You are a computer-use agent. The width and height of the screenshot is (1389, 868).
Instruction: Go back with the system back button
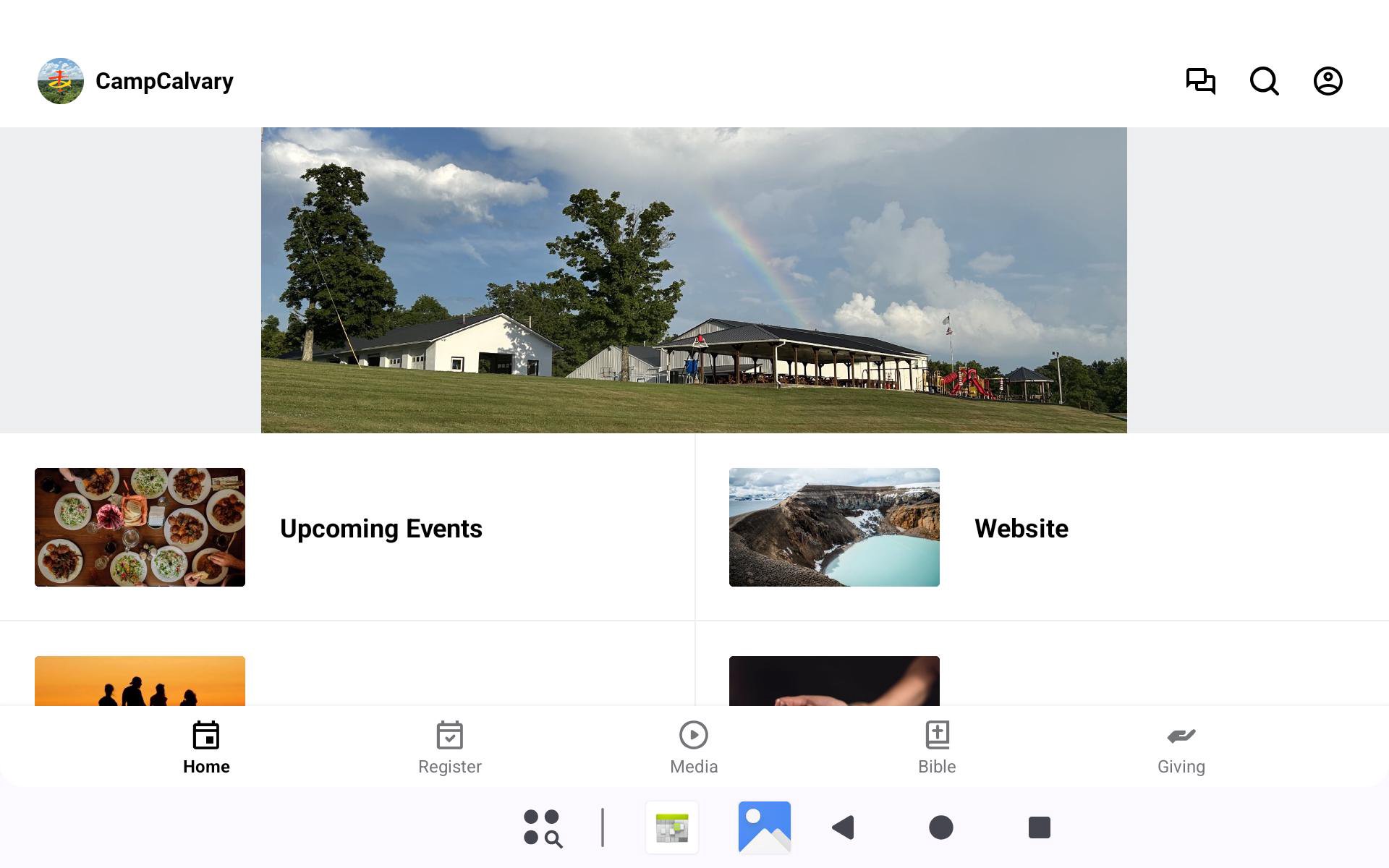(844, 827)
